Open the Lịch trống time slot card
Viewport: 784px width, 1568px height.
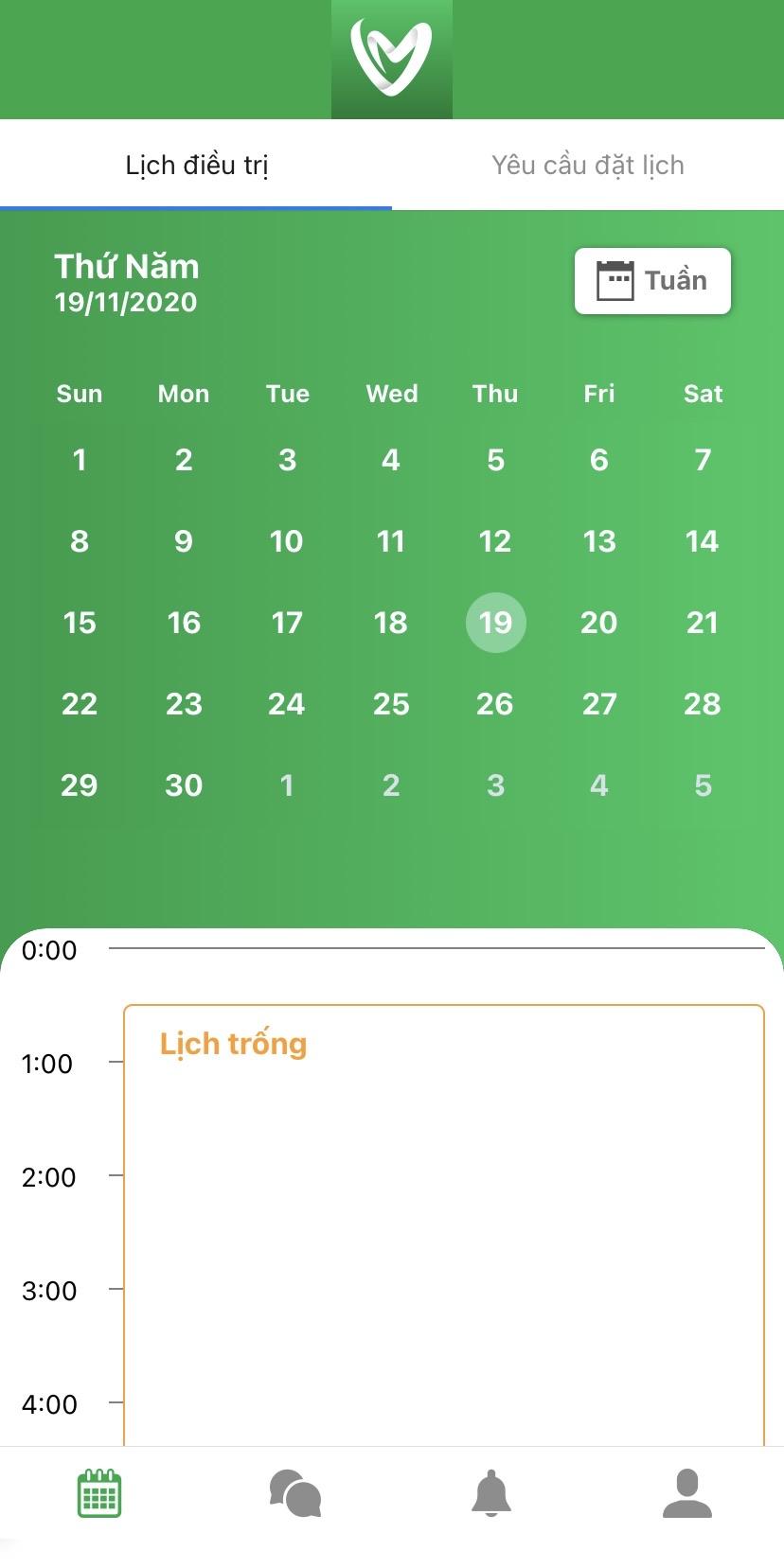(x=444, y=1224)
